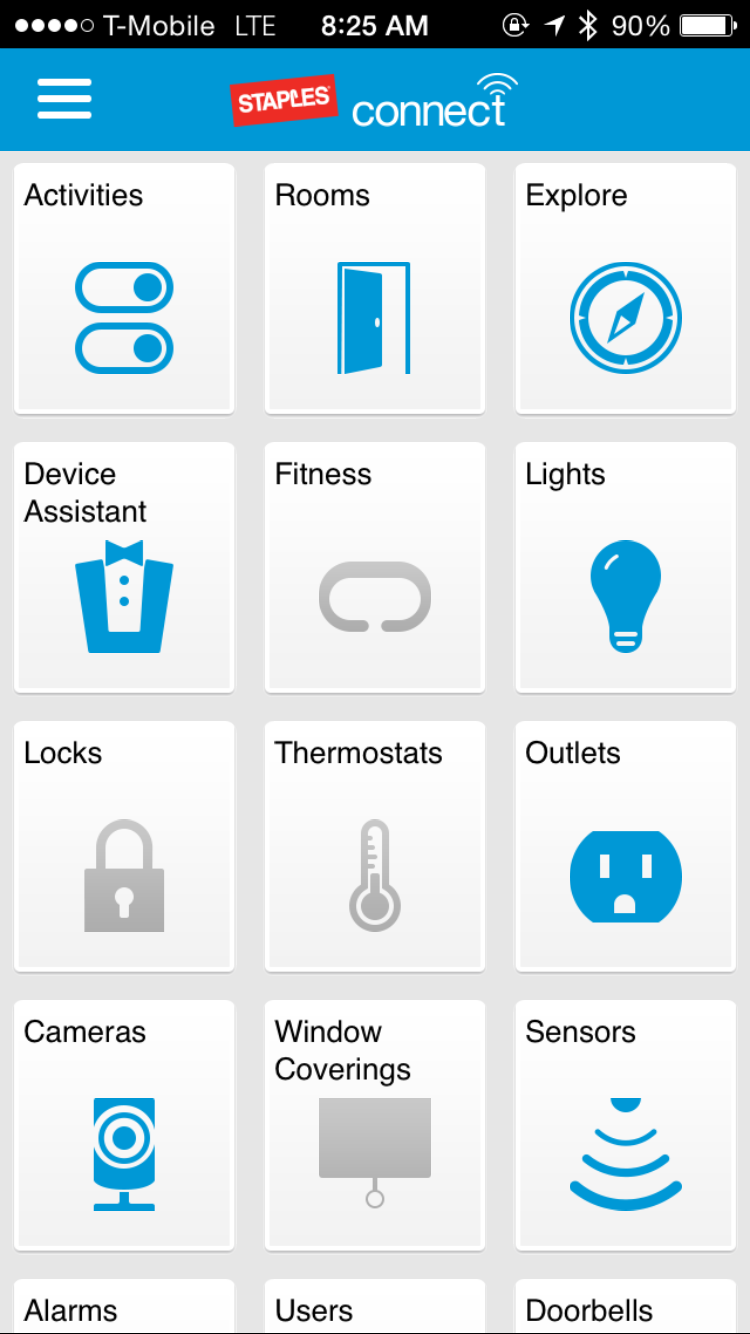Open the Alarms tile
Screen dimensions: 750x1334
[x=124, y=1306]
